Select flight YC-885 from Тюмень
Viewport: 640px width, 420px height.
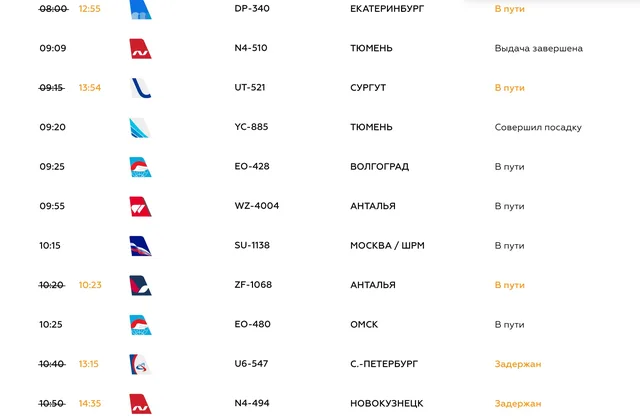320,127
